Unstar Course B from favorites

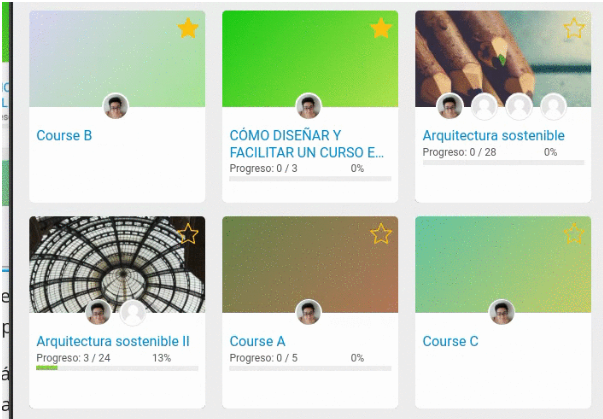coord(188,28)
